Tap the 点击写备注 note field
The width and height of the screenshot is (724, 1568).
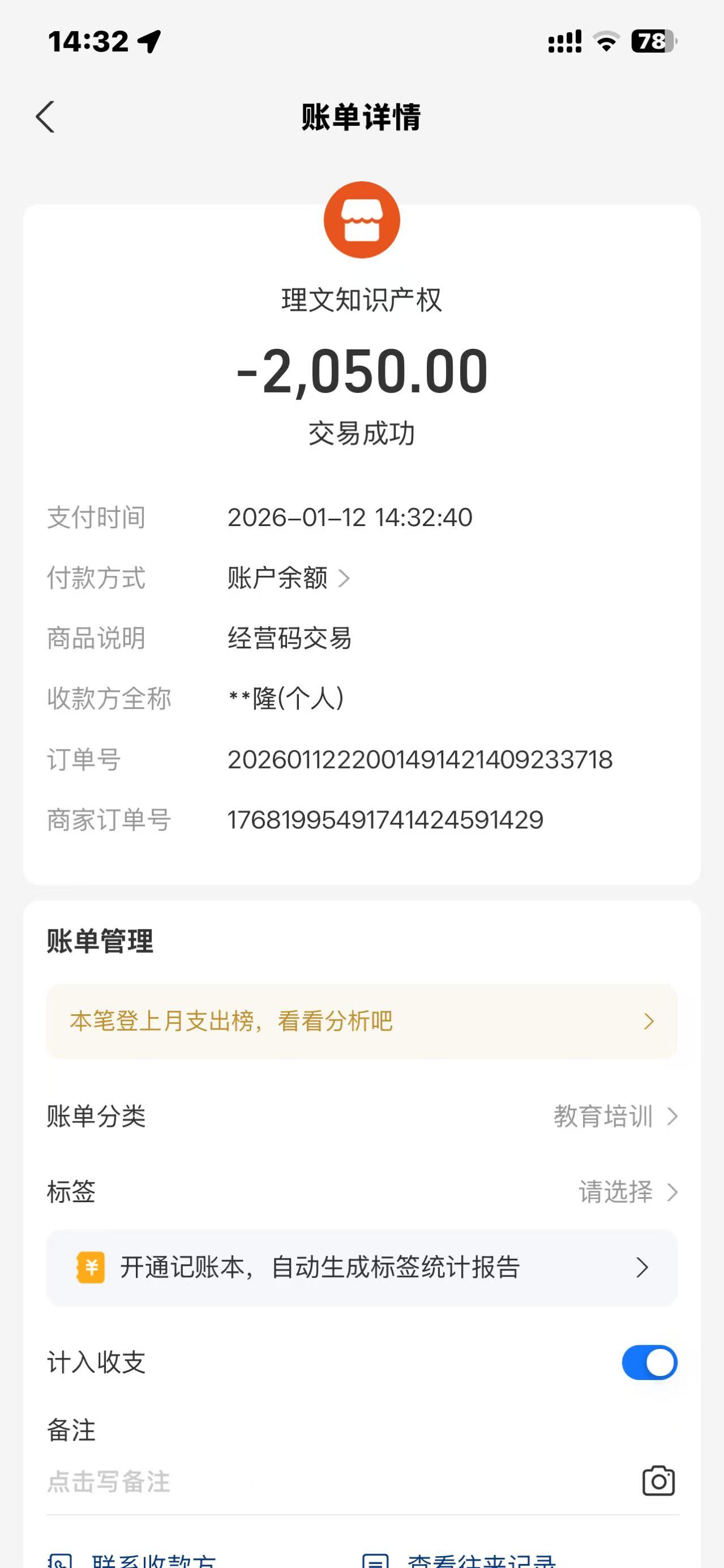(243, 1481)
